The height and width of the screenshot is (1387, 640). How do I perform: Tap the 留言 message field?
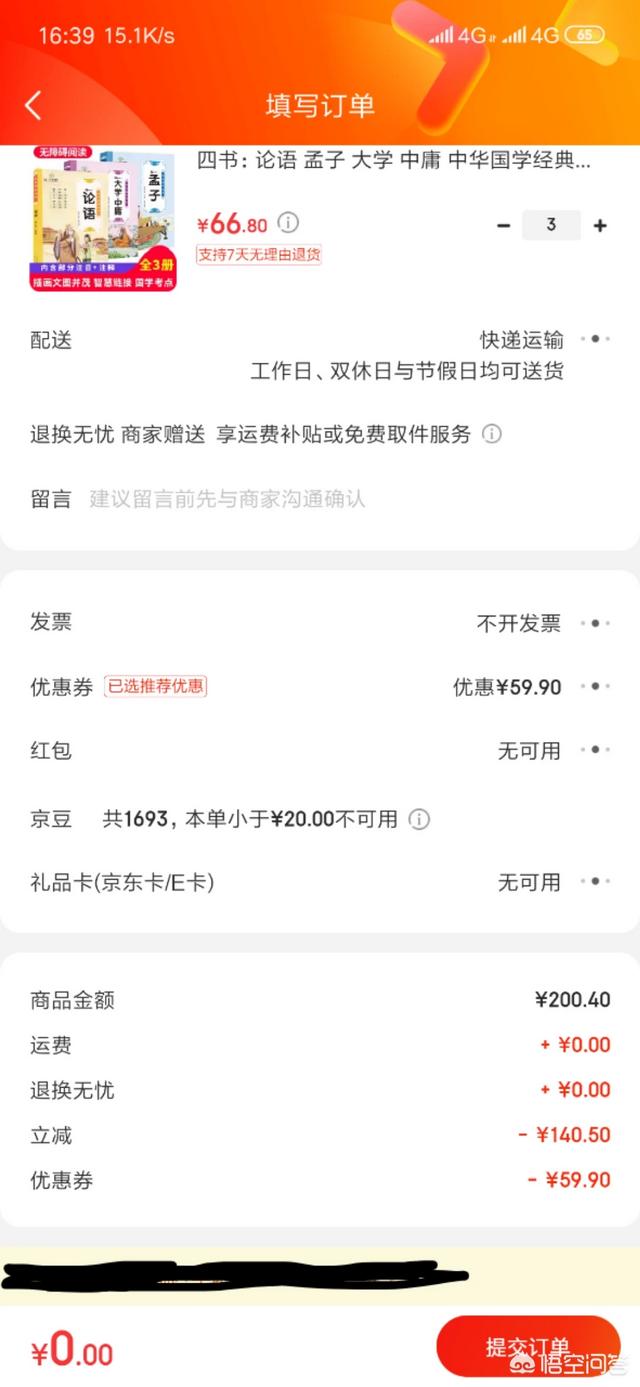tap(320, 498)
